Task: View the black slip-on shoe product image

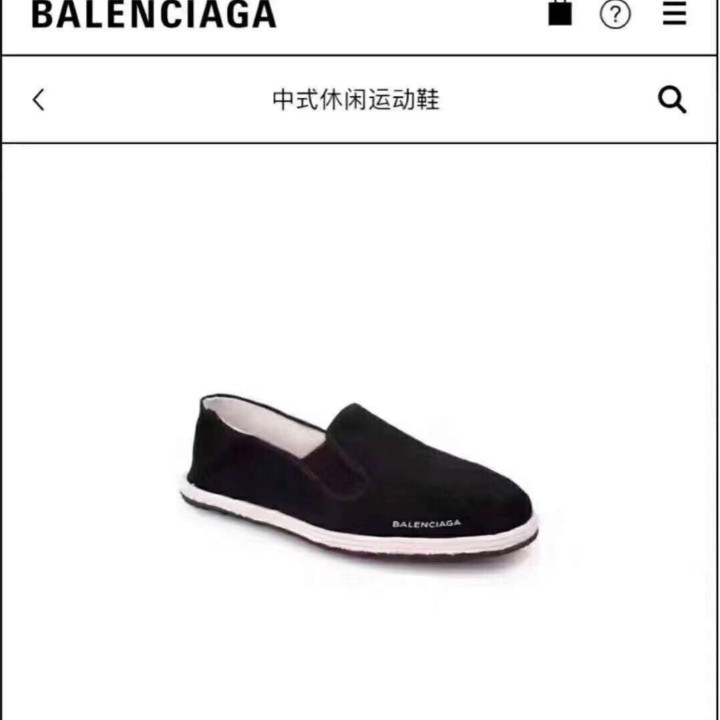Action: point(360,476)
